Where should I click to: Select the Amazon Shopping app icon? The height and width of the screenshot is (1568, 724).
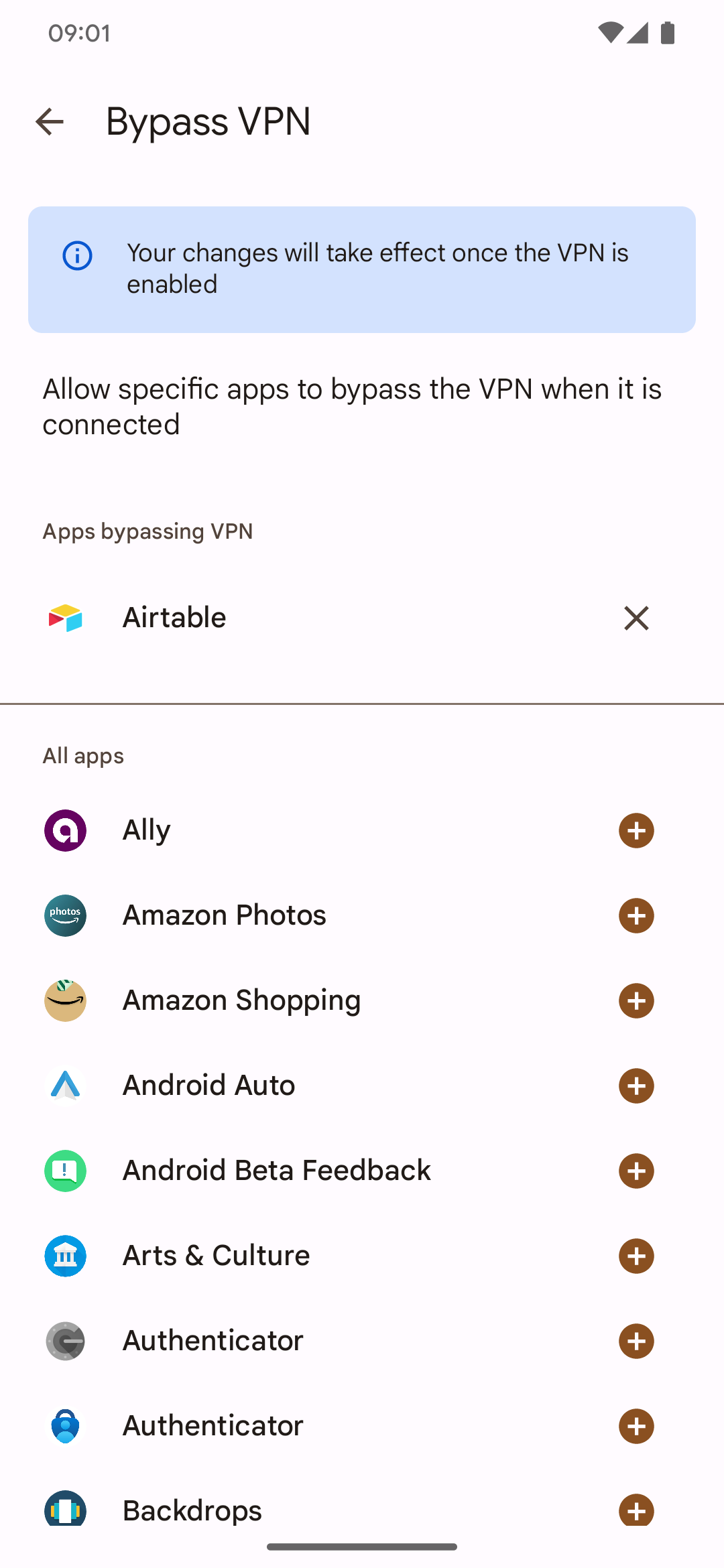[x=64, y=1000]
